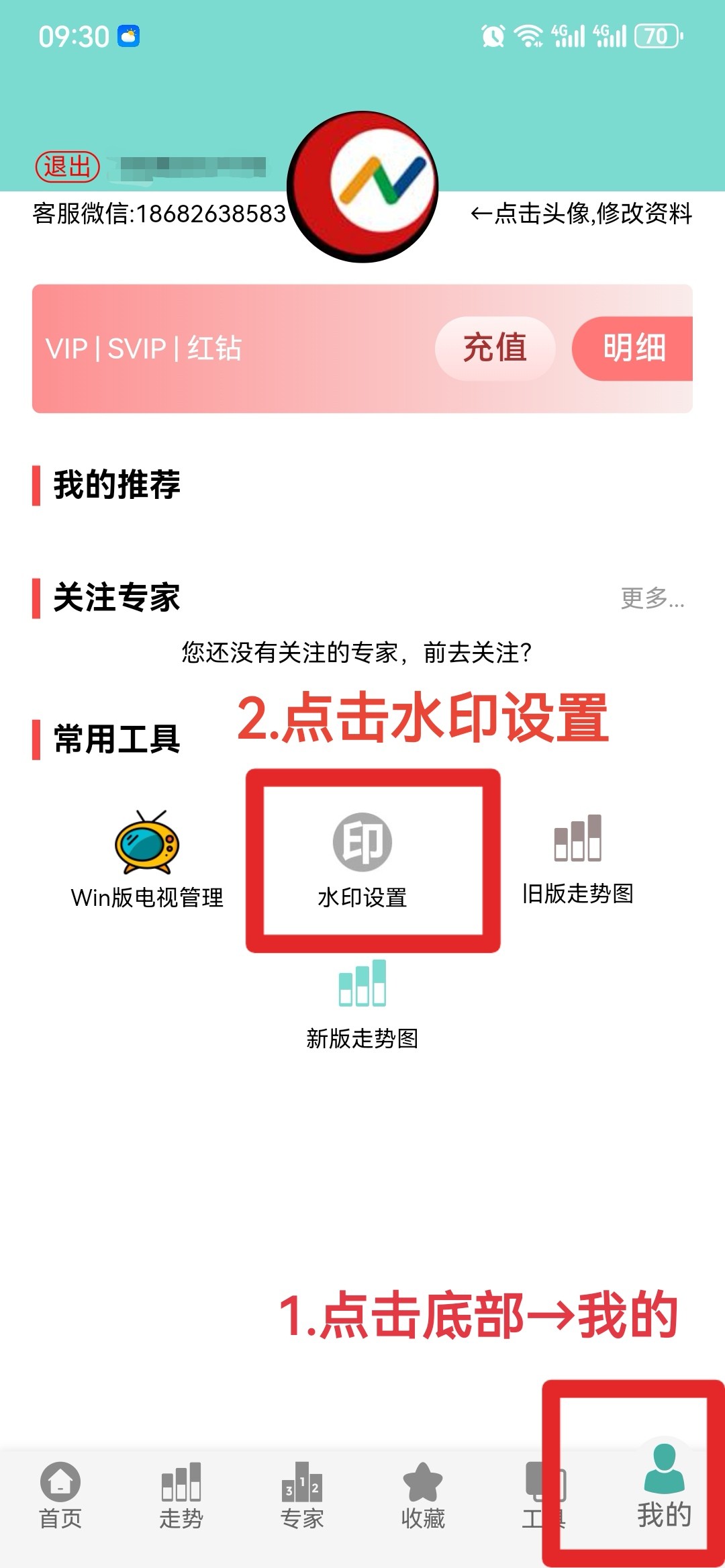Image resolution: width=725 pixels, height=1568 pixels.
Task: Tap the 退出 logout button
Action: point(67,167)
